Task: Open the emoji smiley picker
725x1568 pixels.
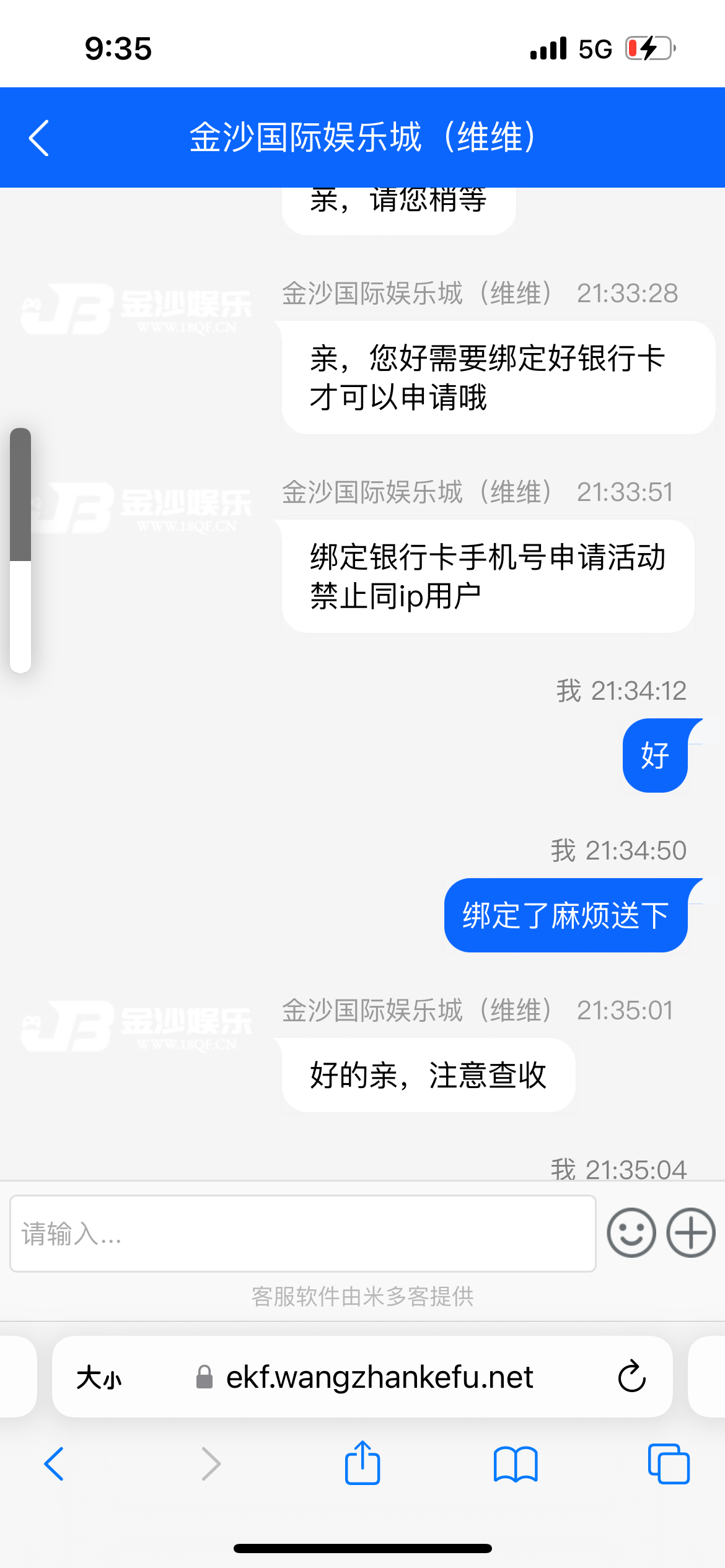Action: (x=631, y=1232)
